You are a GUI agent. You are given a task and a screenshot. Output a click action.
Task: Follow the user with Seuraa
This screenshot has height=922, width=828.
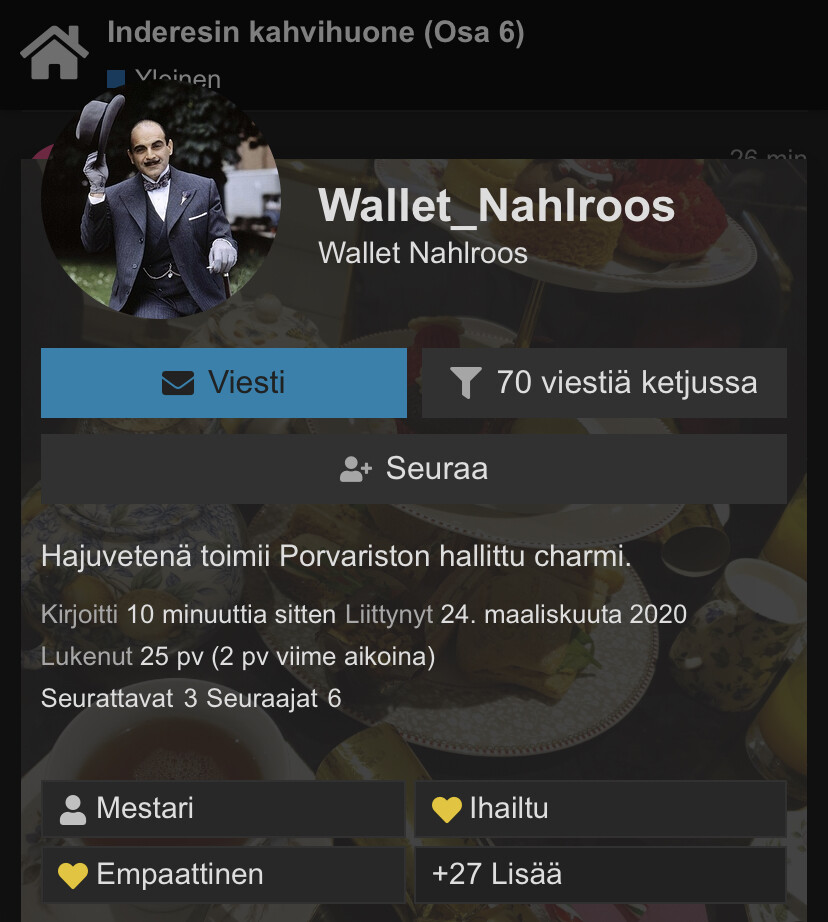point(414,469)
